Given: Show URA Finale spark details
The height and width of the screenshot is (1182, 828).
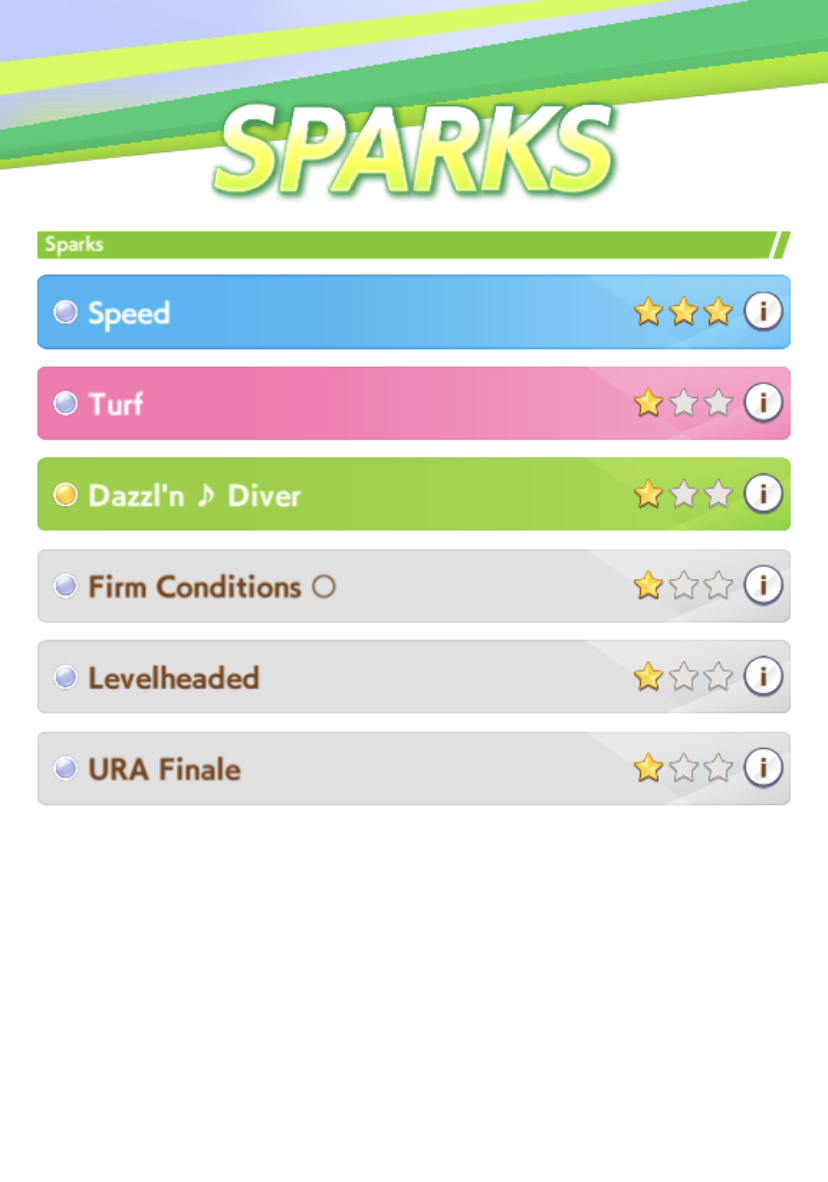Looking at the screenshot, I should coord(763,767).
